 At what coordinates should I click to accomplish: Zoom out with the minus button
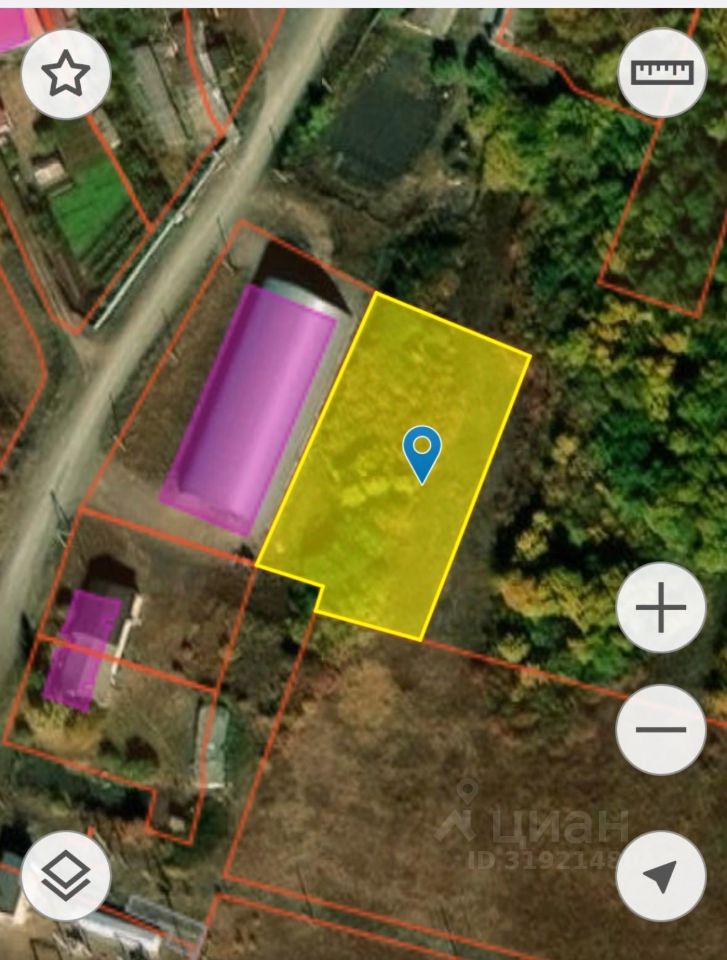click(x=661, y=729)
